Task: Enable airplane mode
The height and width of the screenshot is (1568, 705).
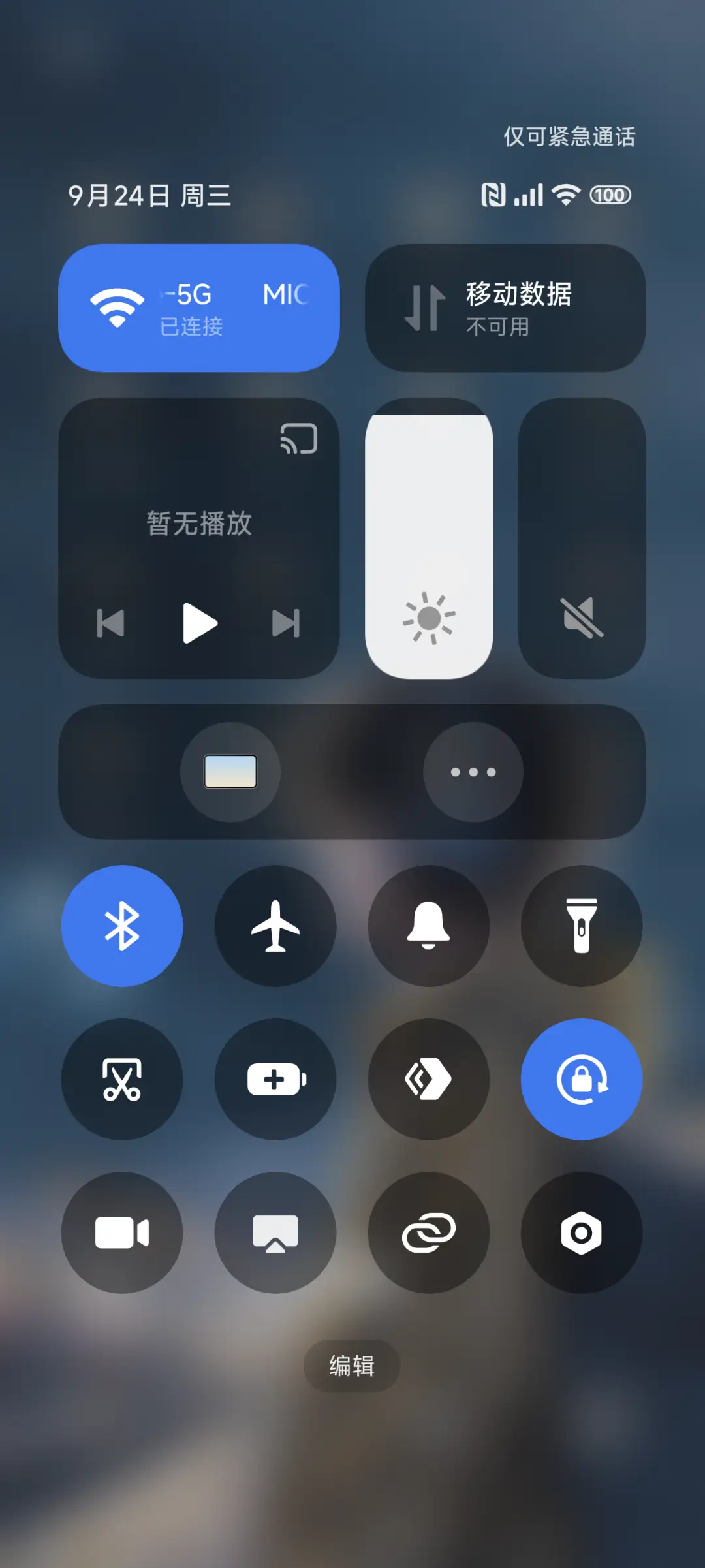Action: (275, 926)
